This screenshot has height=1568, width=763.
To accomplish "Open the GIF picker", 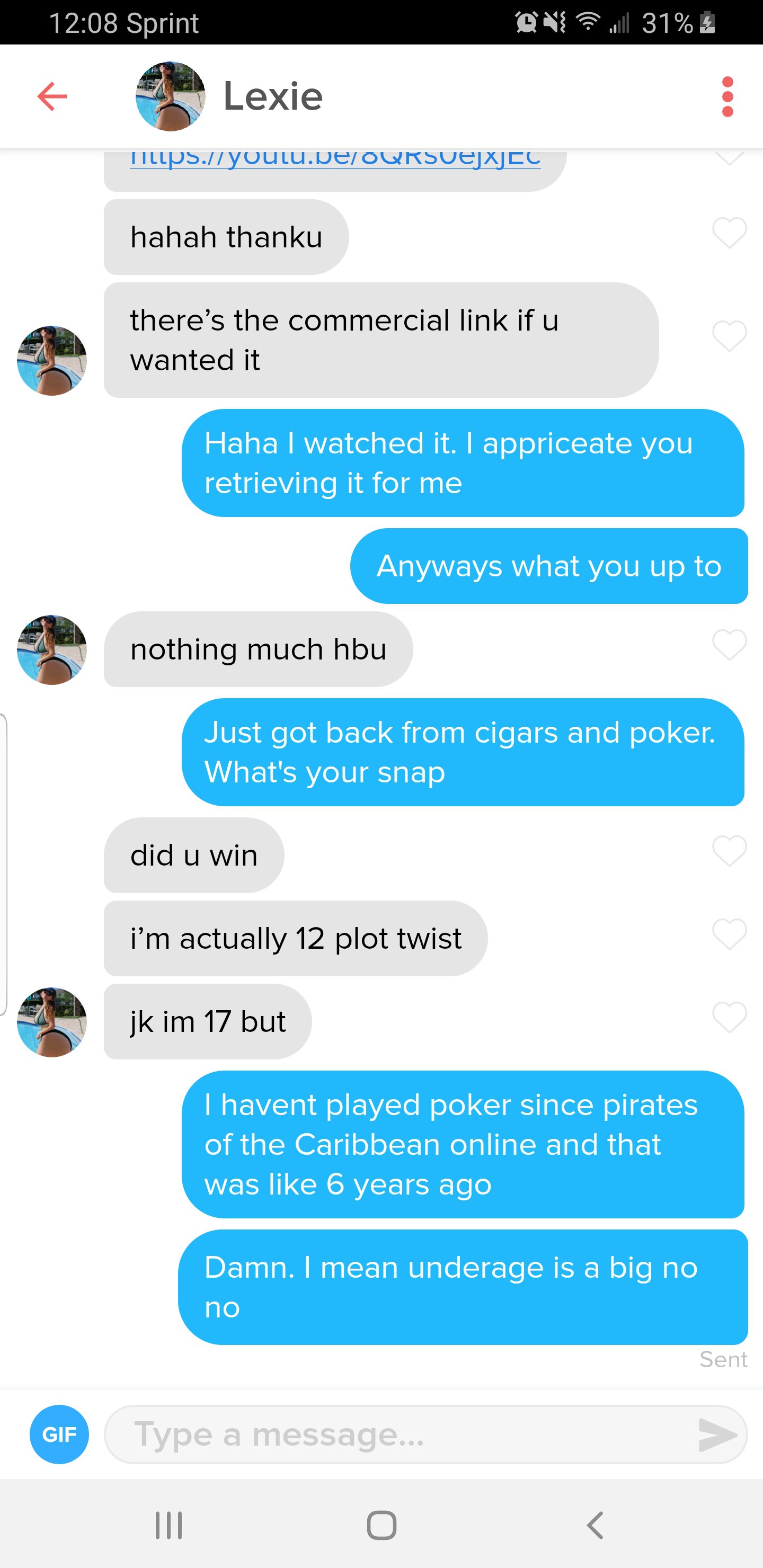I will click(59, 1434).
